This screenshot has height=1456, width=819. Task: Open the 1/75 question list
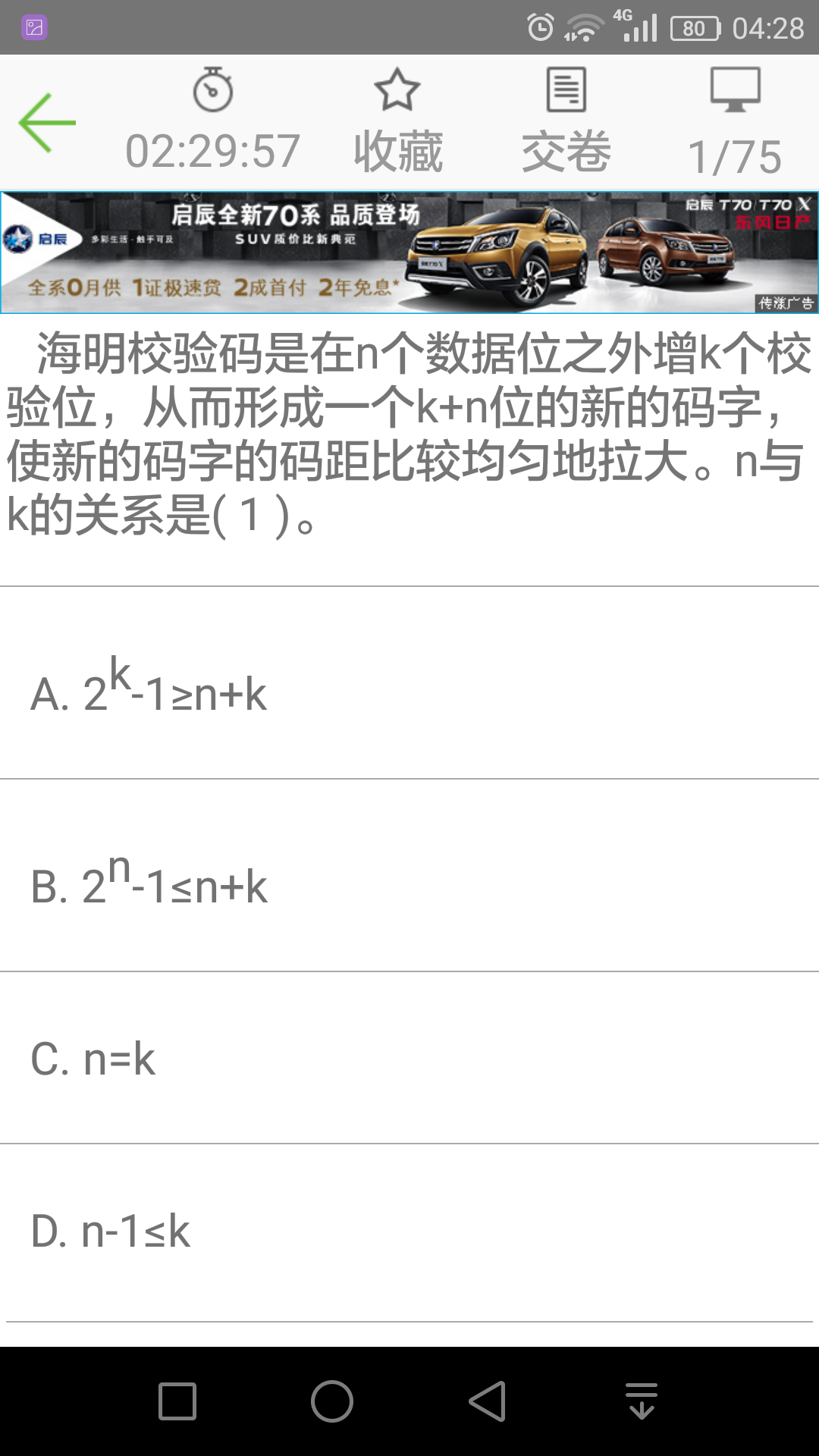[734, 123]
